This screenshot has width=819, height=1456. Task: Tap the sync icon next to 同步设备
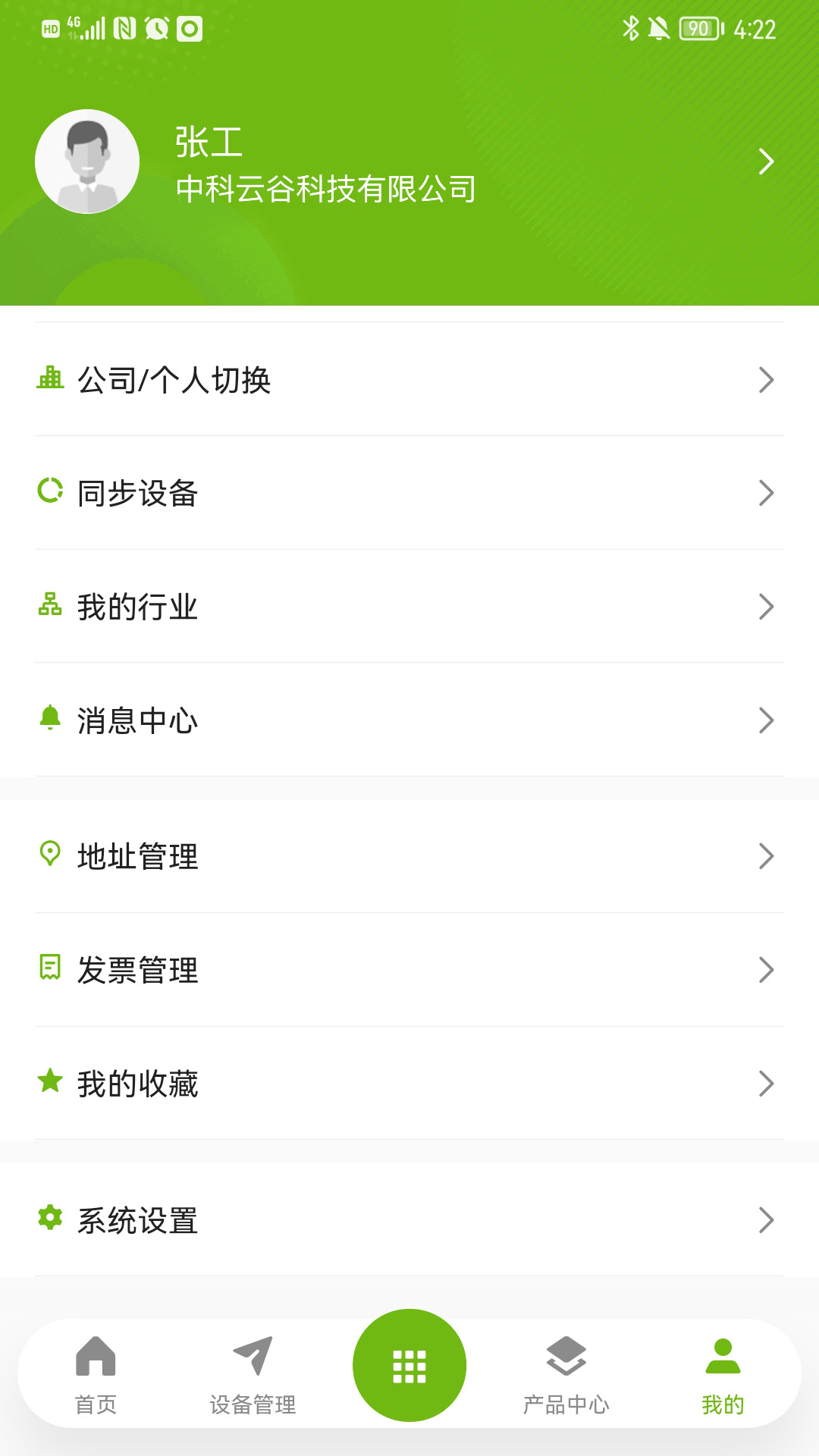tap(49, 493)
